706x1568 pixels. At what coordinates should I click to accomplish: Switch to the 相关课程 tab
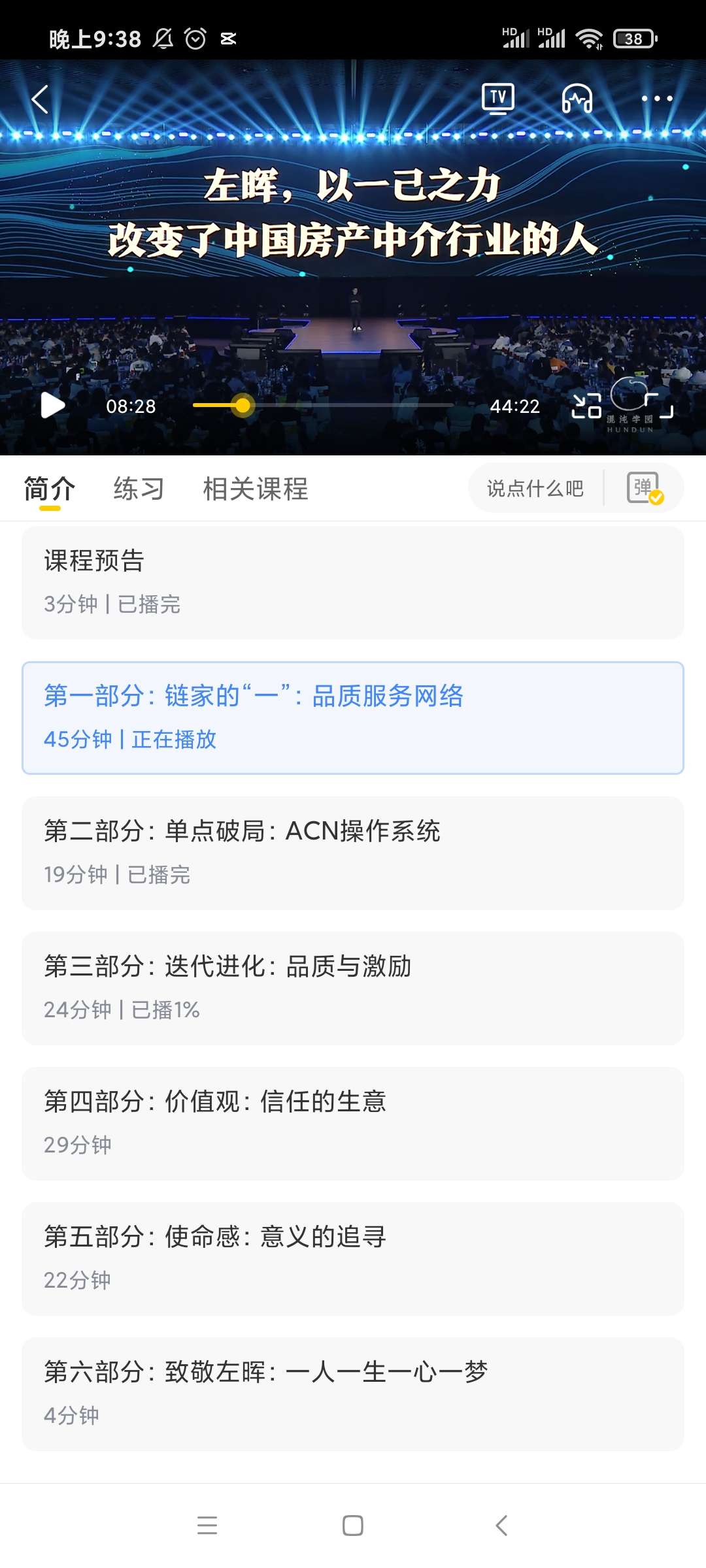tap(256, 489)
